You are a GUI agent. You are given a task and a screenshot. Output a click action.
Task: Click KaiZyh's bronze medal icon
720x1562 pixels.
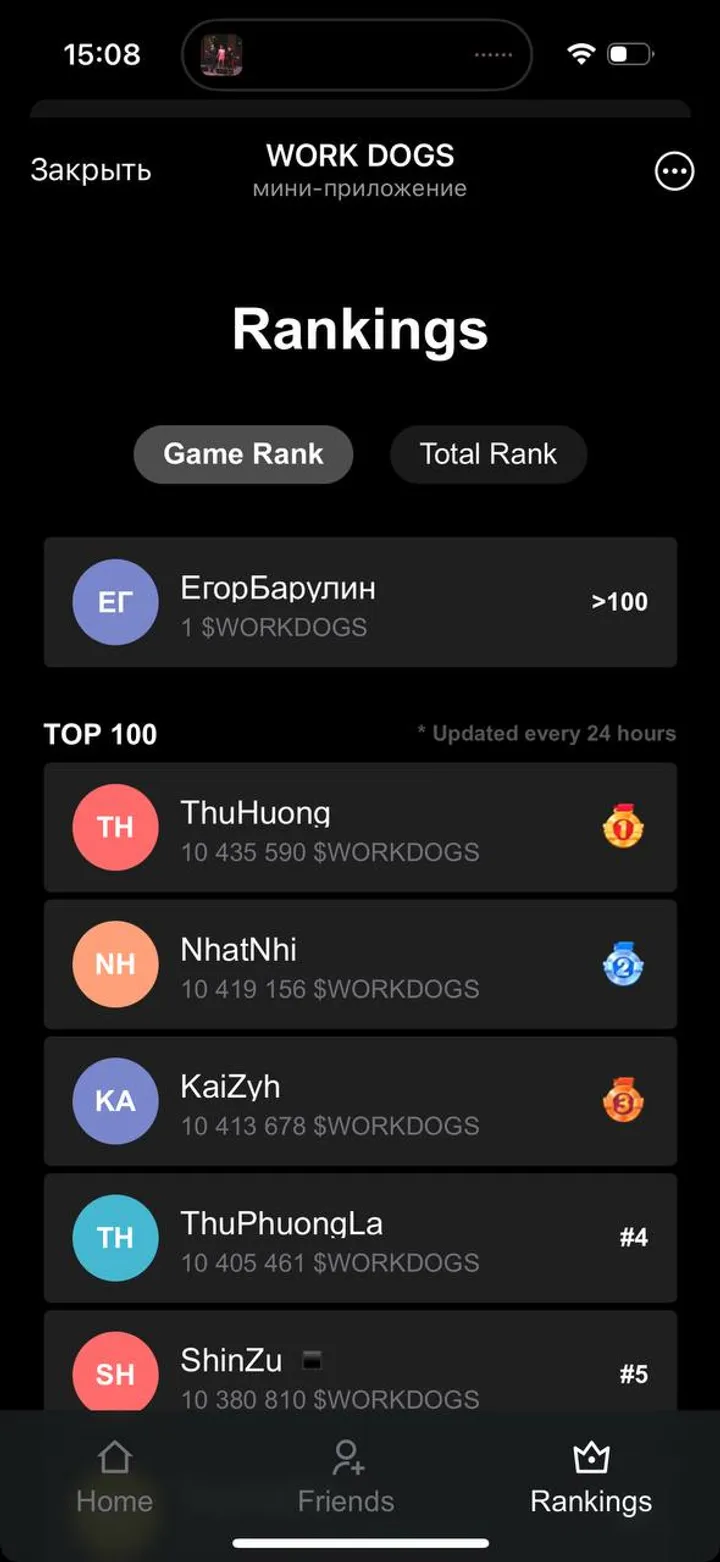(x=624, y=1101)
